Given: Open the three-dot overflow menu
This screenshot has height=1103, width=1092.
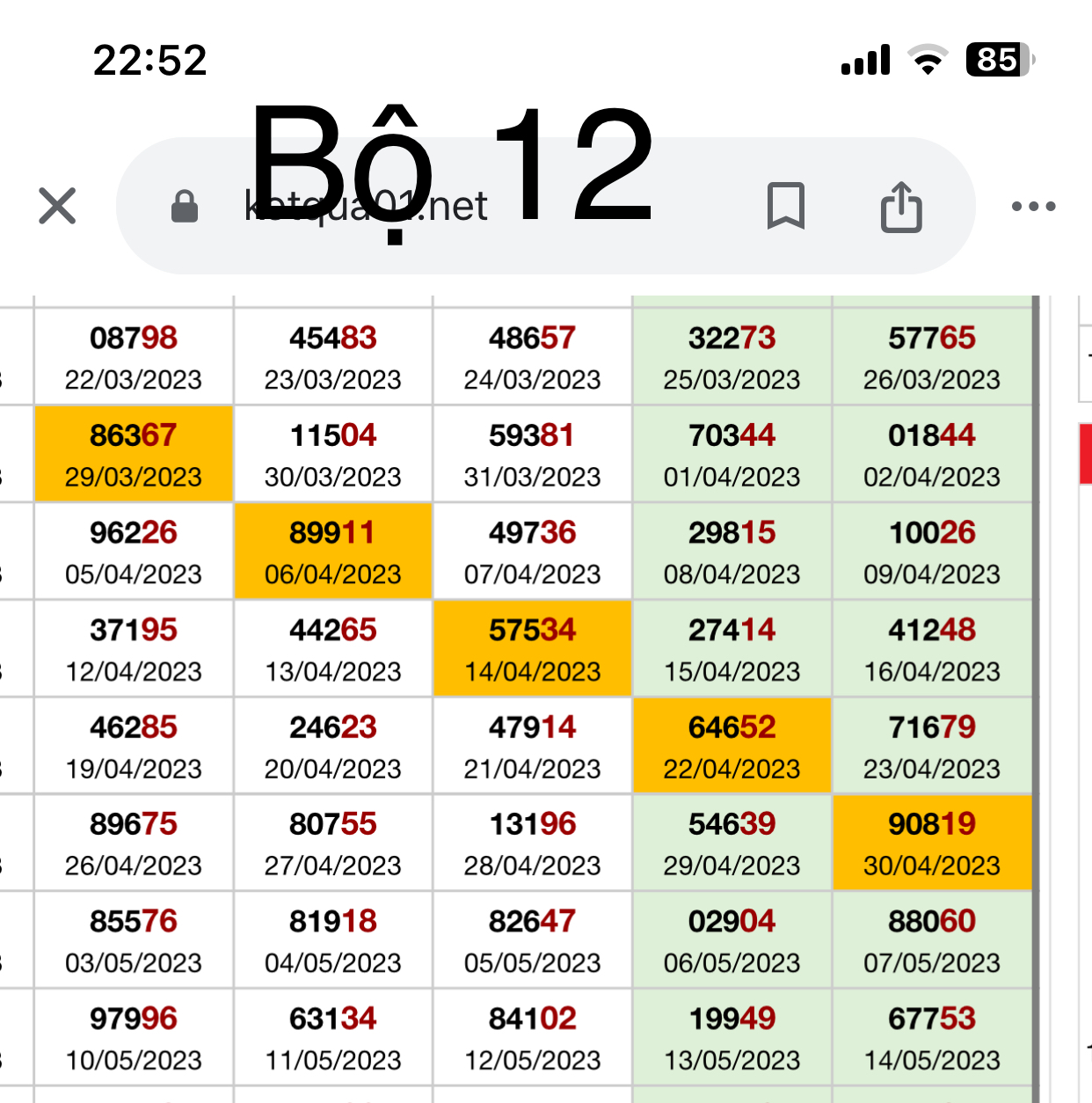Looking at the screenshot, I should click(x=1033, y=207).
